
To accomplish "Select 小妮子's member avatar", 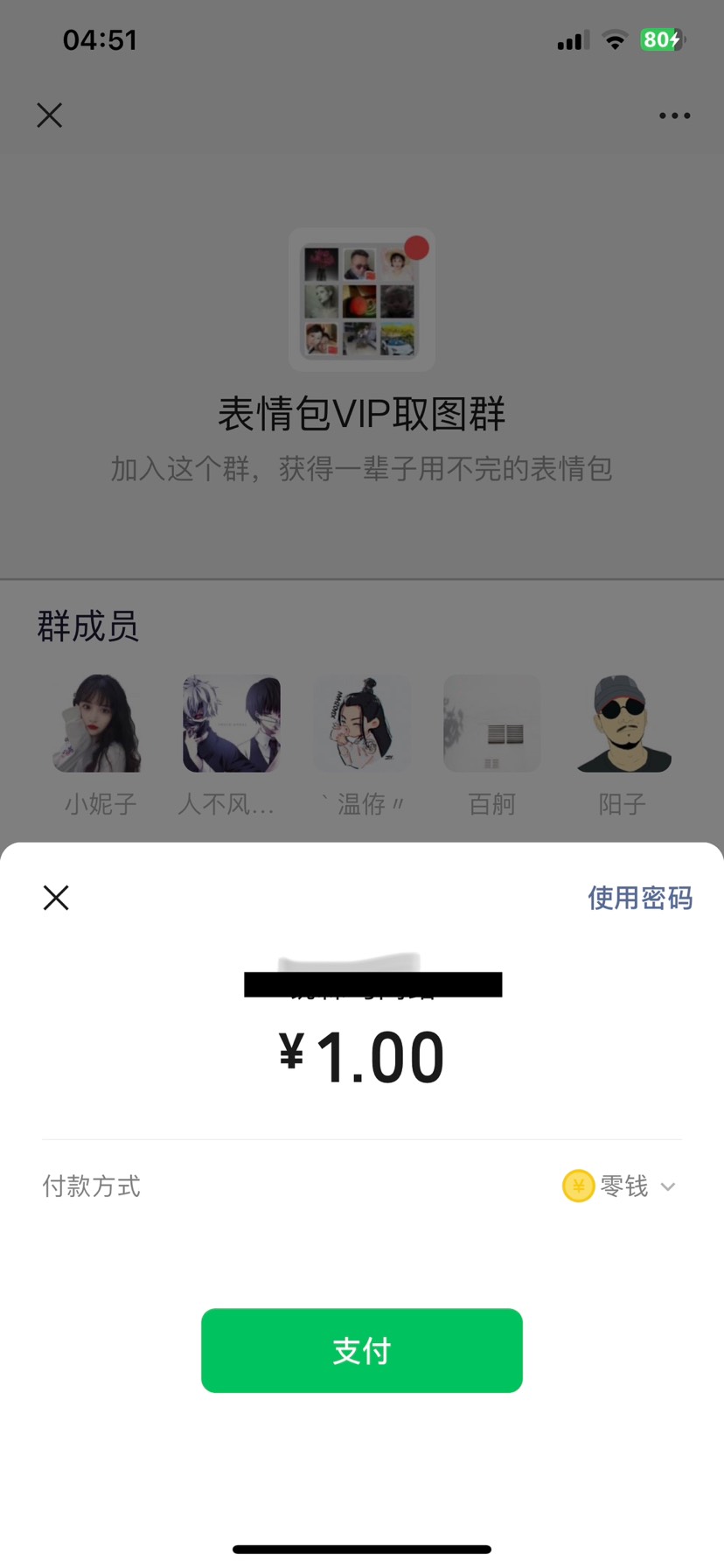I will coord(98,724).
